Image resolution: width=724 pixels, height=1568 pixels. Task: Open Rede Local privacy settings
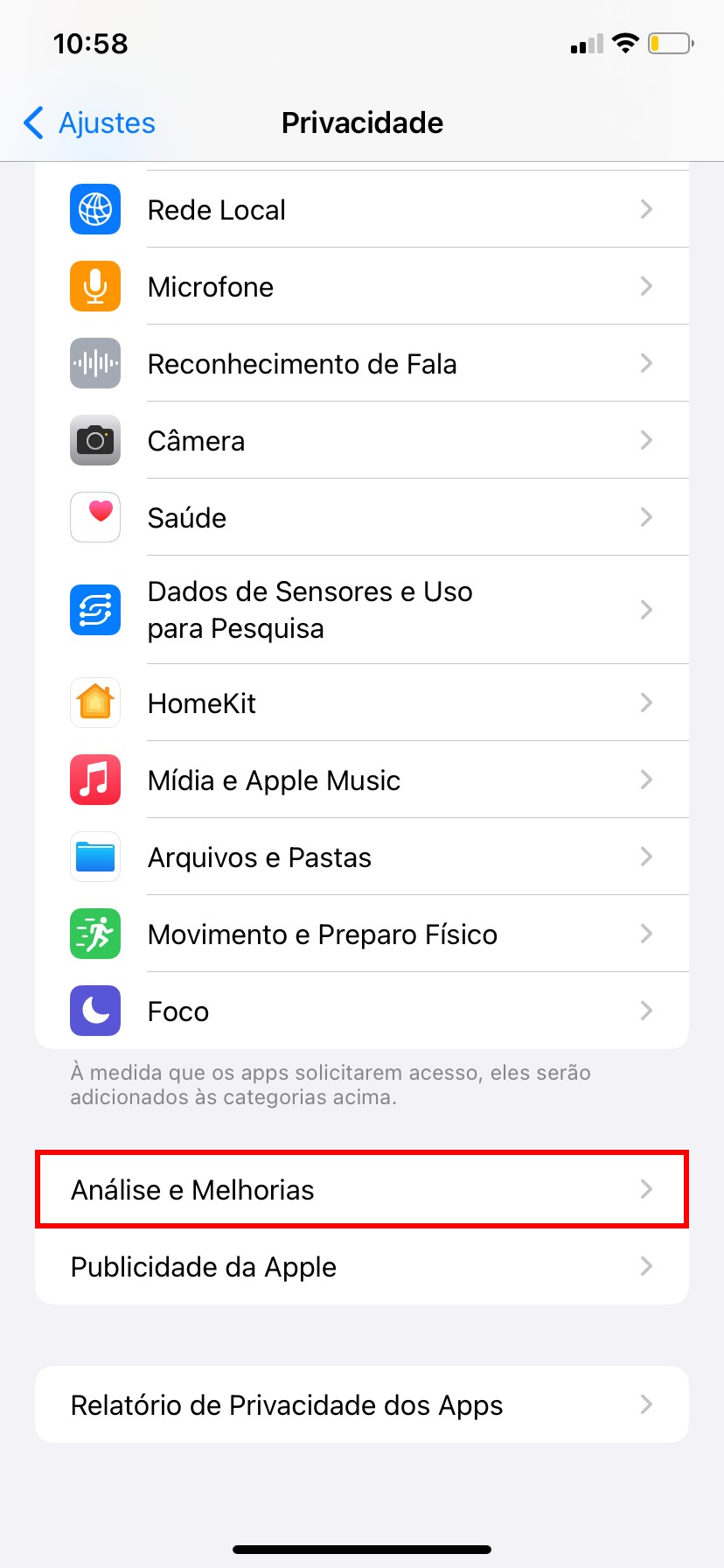coord(362,210)
